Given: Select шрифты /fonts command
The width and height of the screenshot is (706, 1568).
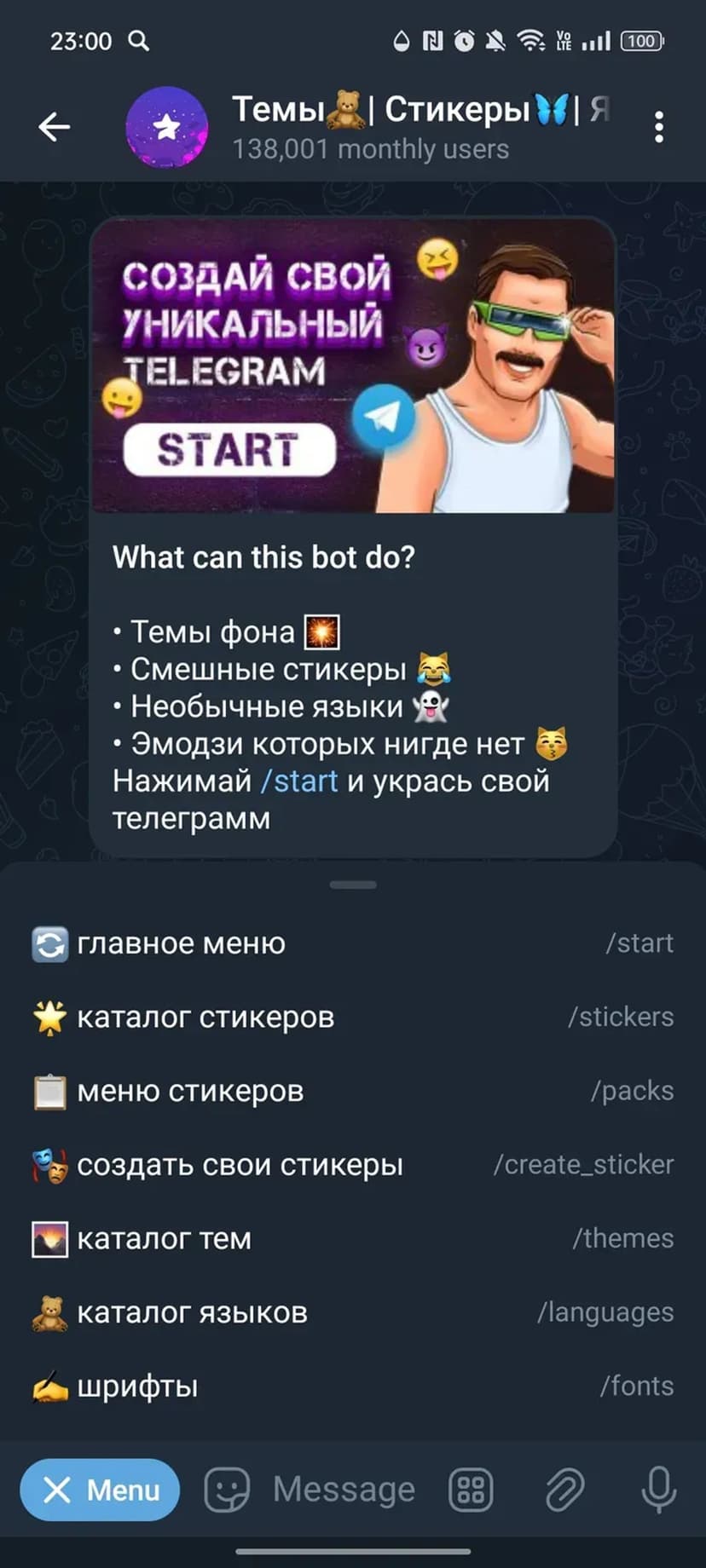Looking at the screenshot, I should point(352,1386).
